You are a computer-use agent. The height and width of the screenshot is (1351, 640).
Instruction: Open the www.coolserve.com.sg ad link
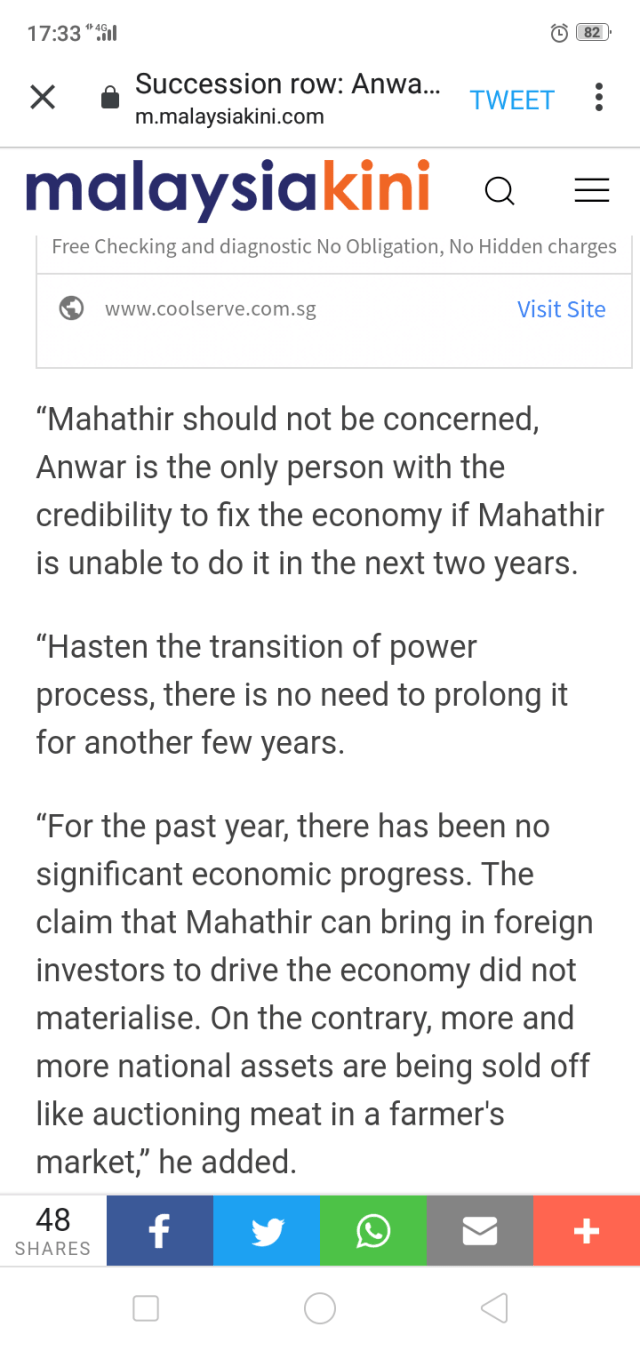coord(210,309)
